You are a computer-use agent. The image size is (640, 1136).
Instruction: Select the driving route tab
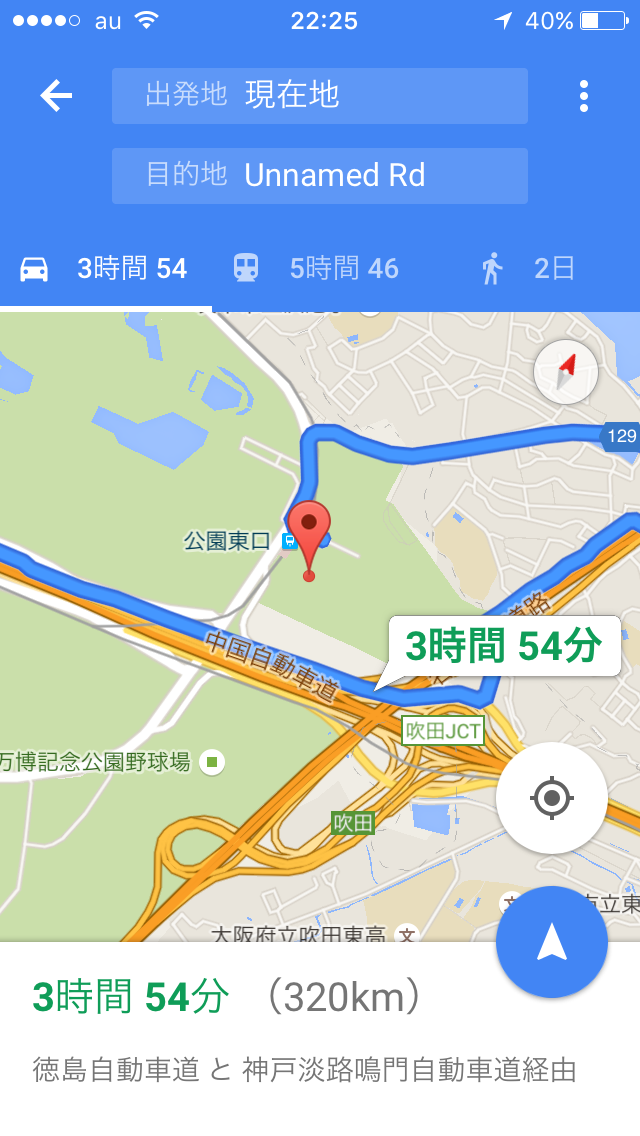pos(104,268)
